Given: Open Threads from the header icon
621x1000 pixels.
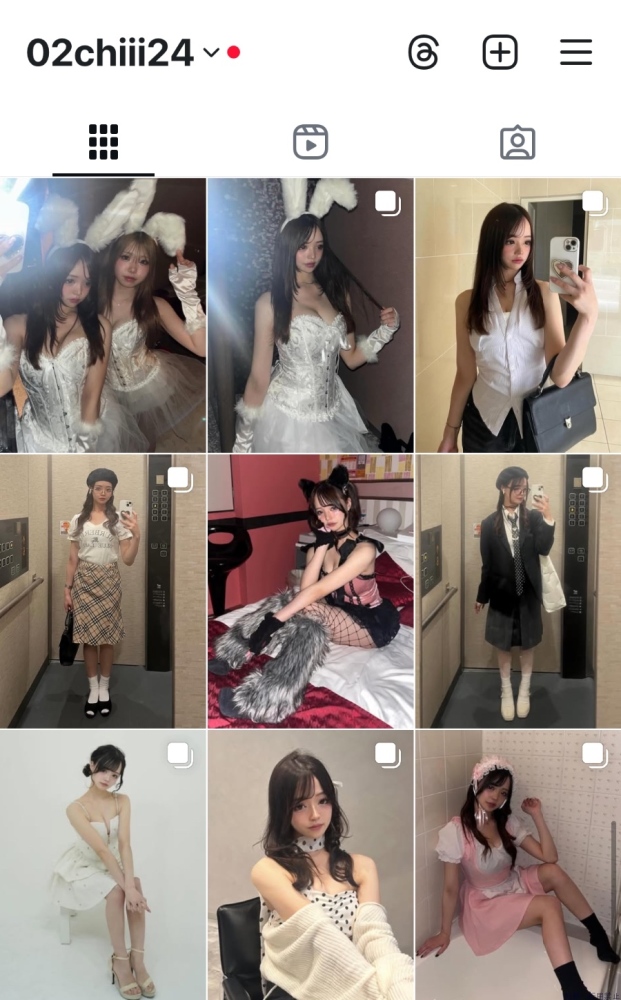Looking at the screenshot, I should point(423,53).
